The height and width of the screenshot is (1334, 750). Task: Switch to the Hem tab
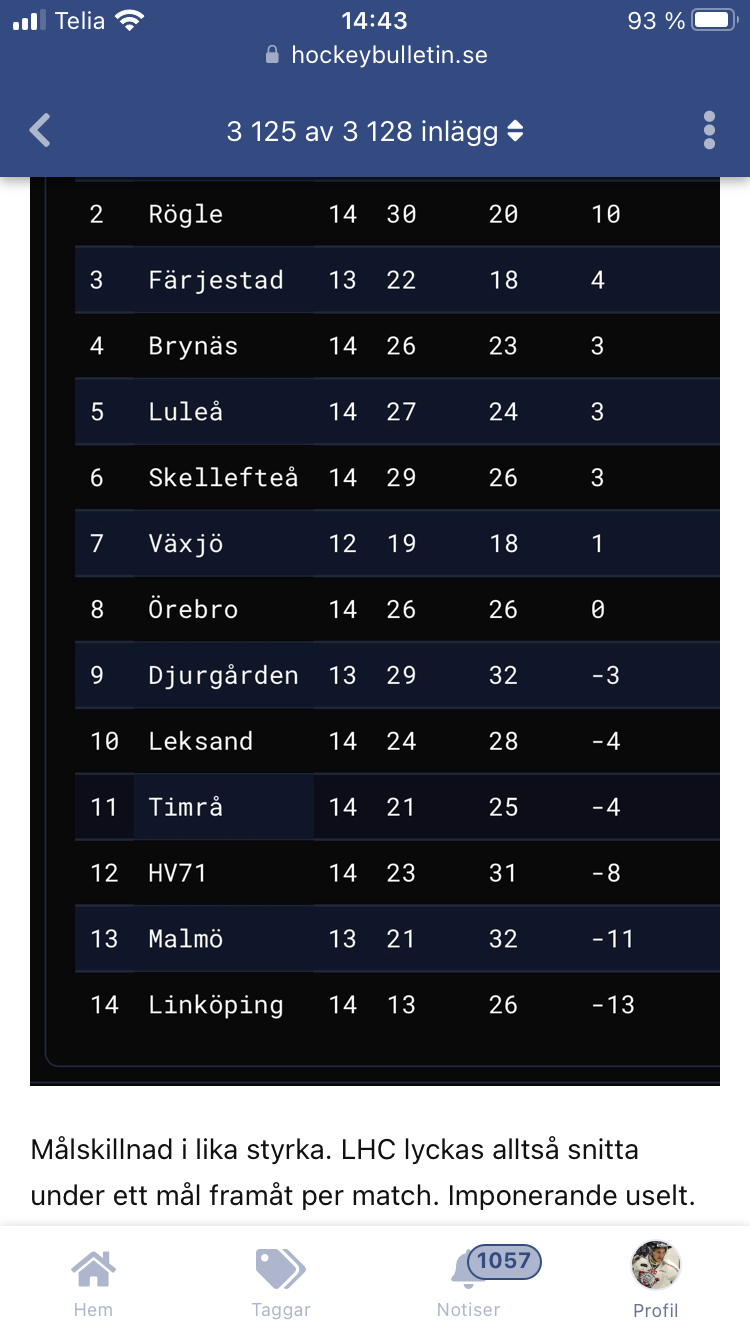93,1282
